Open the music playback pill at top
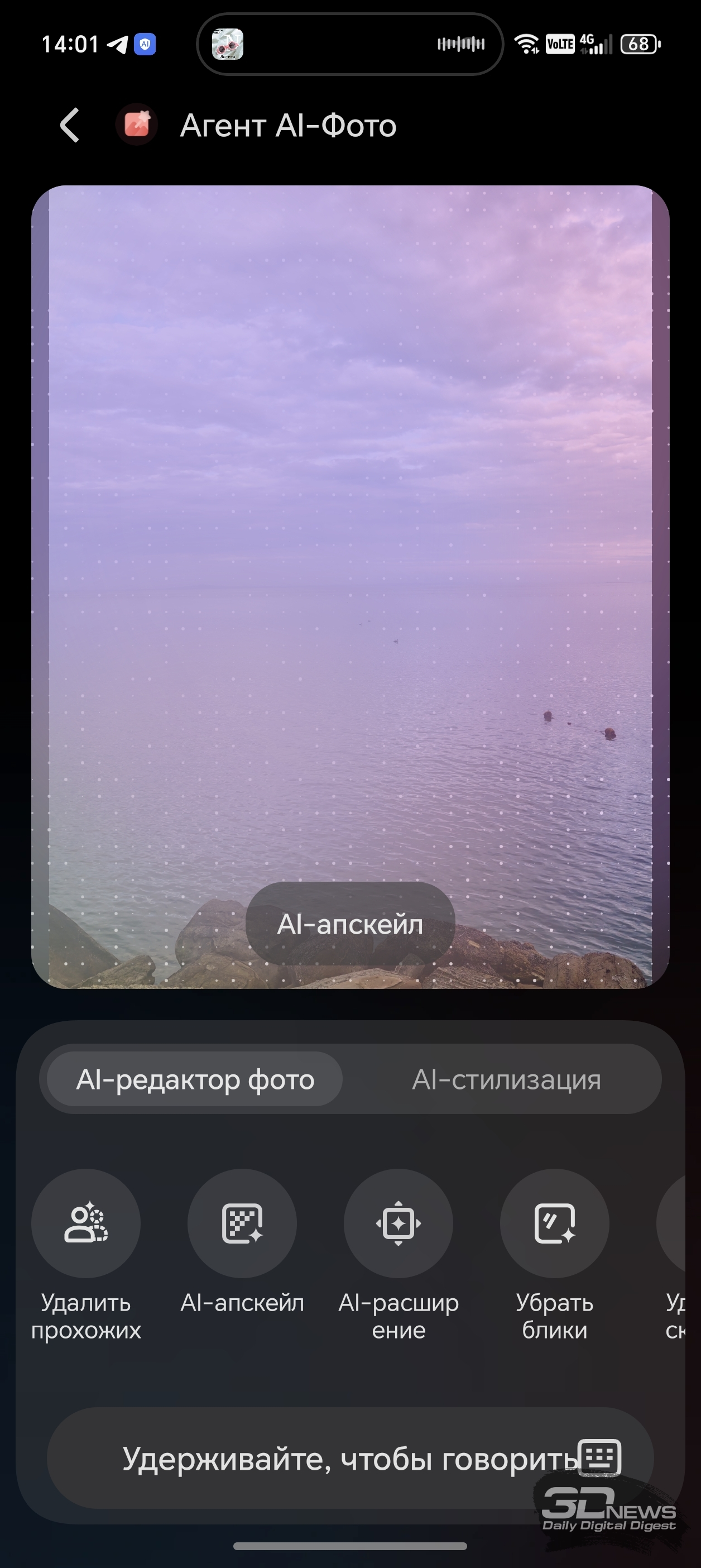This screenshot has width=701, height=1568. [x=350, y=45]
